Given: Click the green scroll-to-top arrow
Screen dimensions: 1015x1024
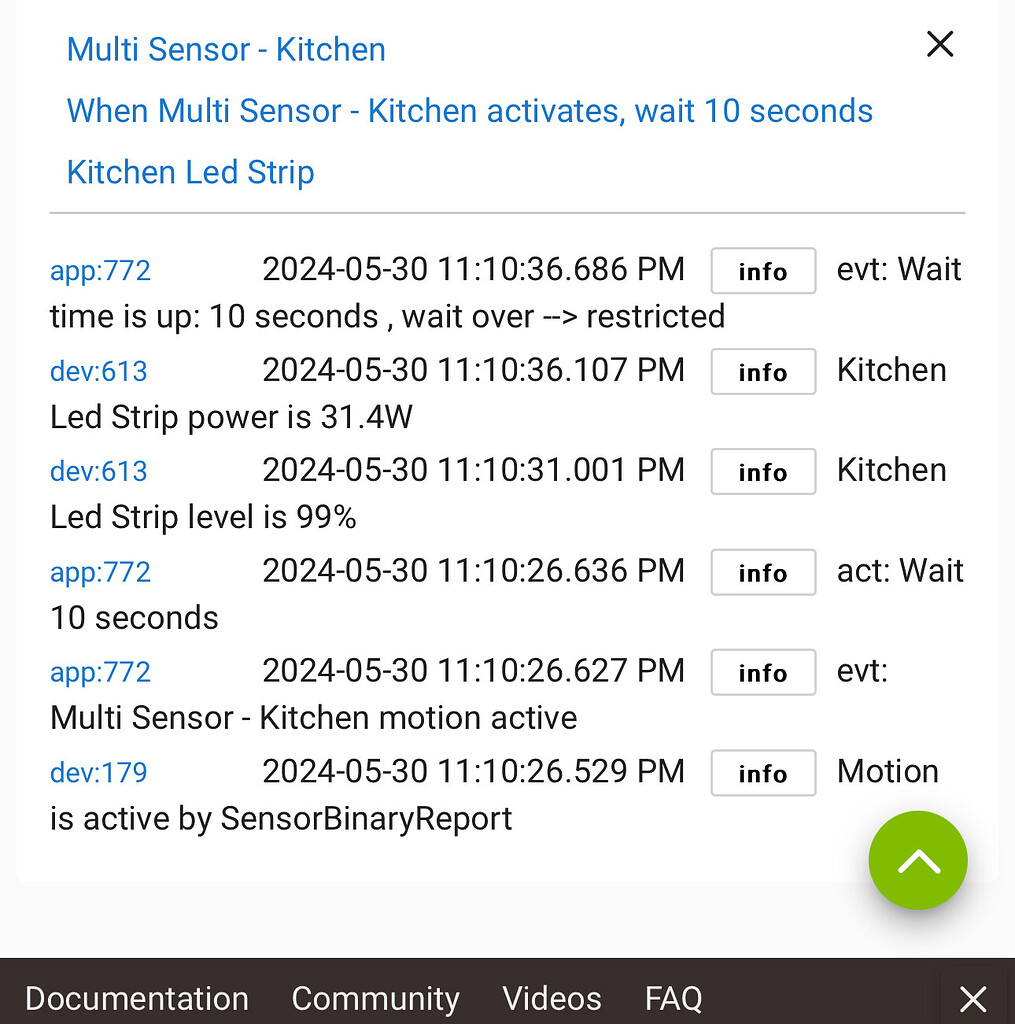Looking at the screenshot, I should [x=917, y=860].
